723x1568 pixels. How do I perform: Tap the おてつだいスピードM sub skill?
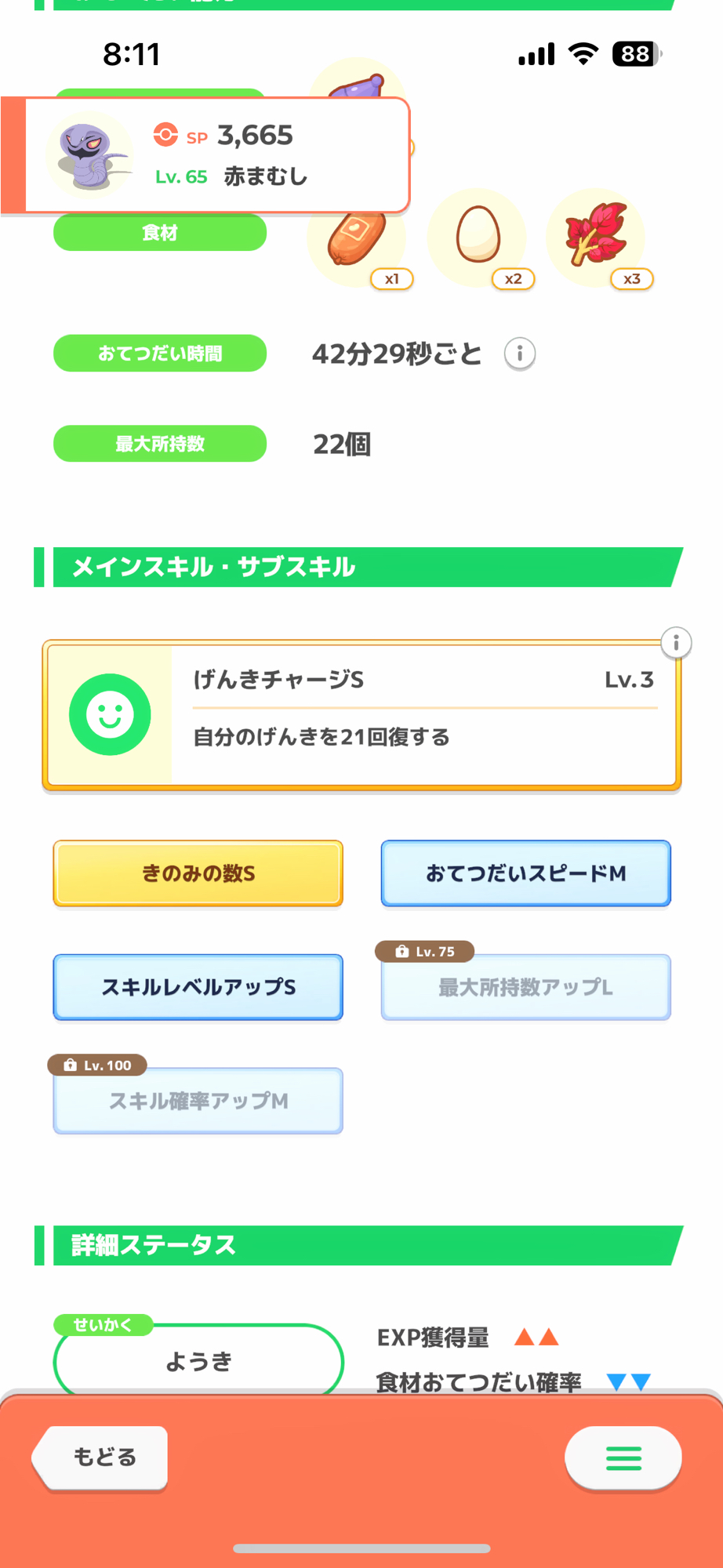[x=525, y=873]
